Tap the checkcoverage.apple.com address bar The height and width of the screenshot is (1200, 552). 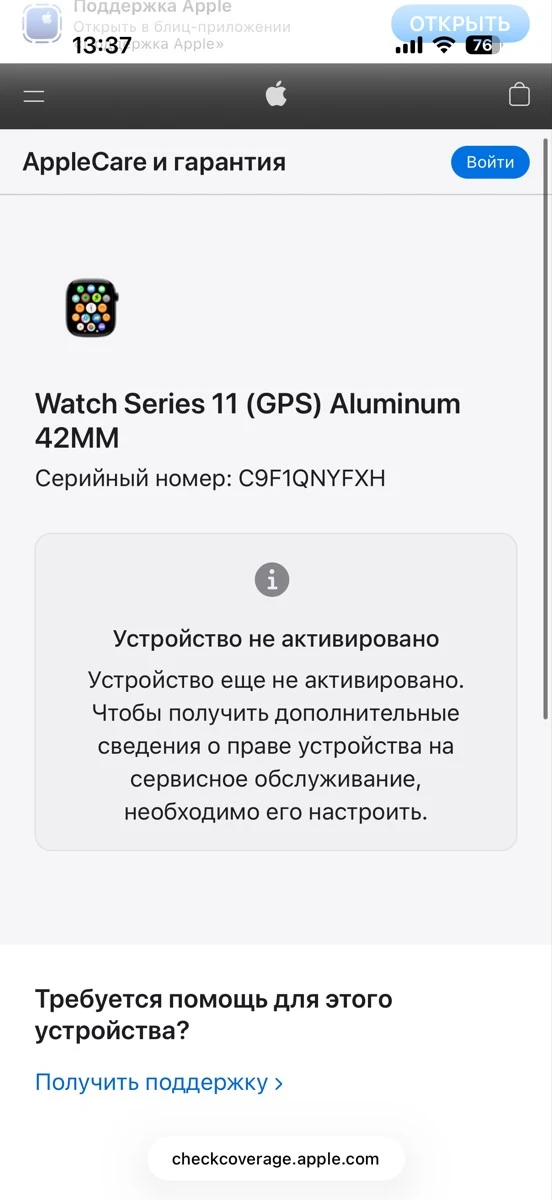[x=276, y=1159]
